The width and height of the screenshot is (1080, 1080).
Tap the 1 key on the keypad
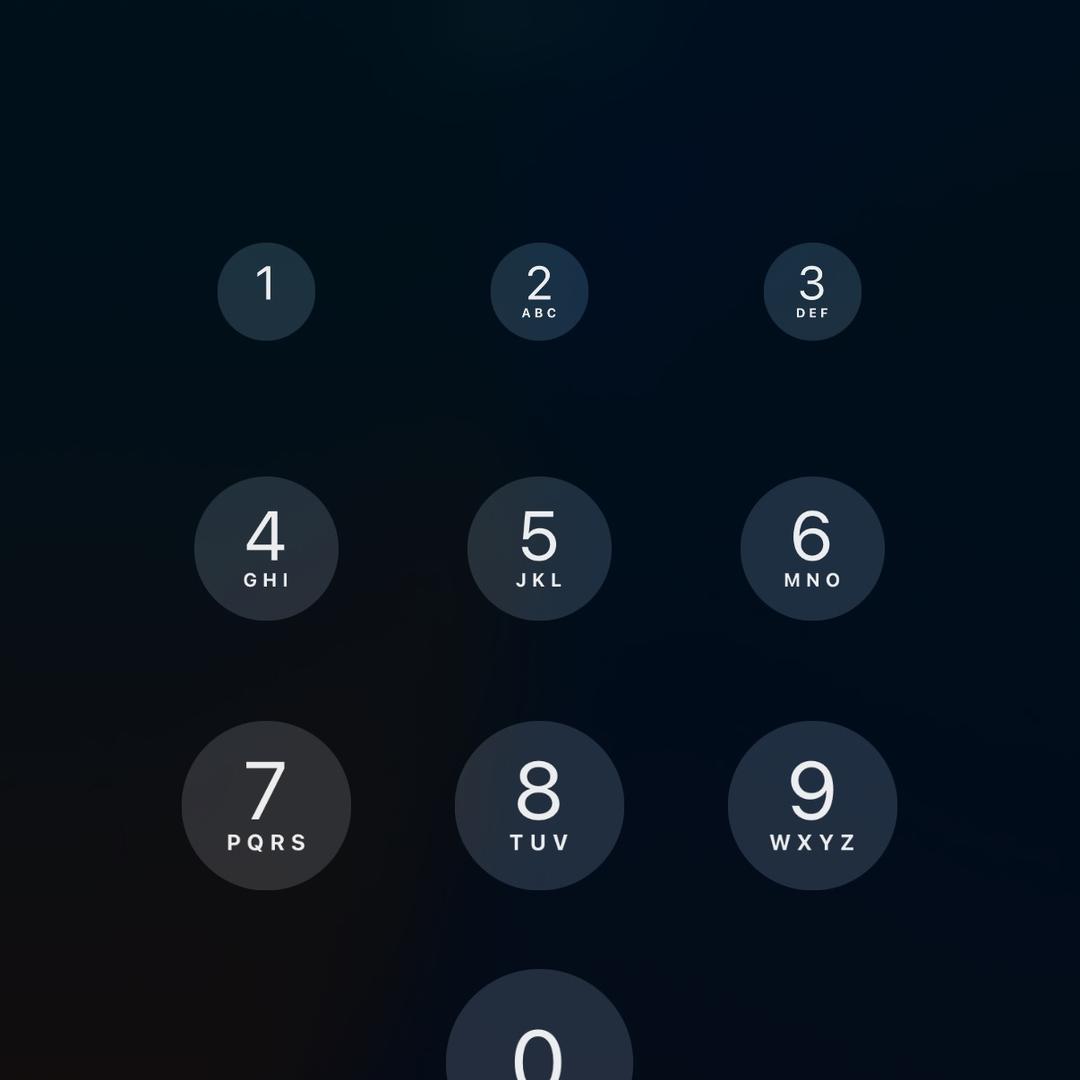pyautogui.click(x=266, y=291)
